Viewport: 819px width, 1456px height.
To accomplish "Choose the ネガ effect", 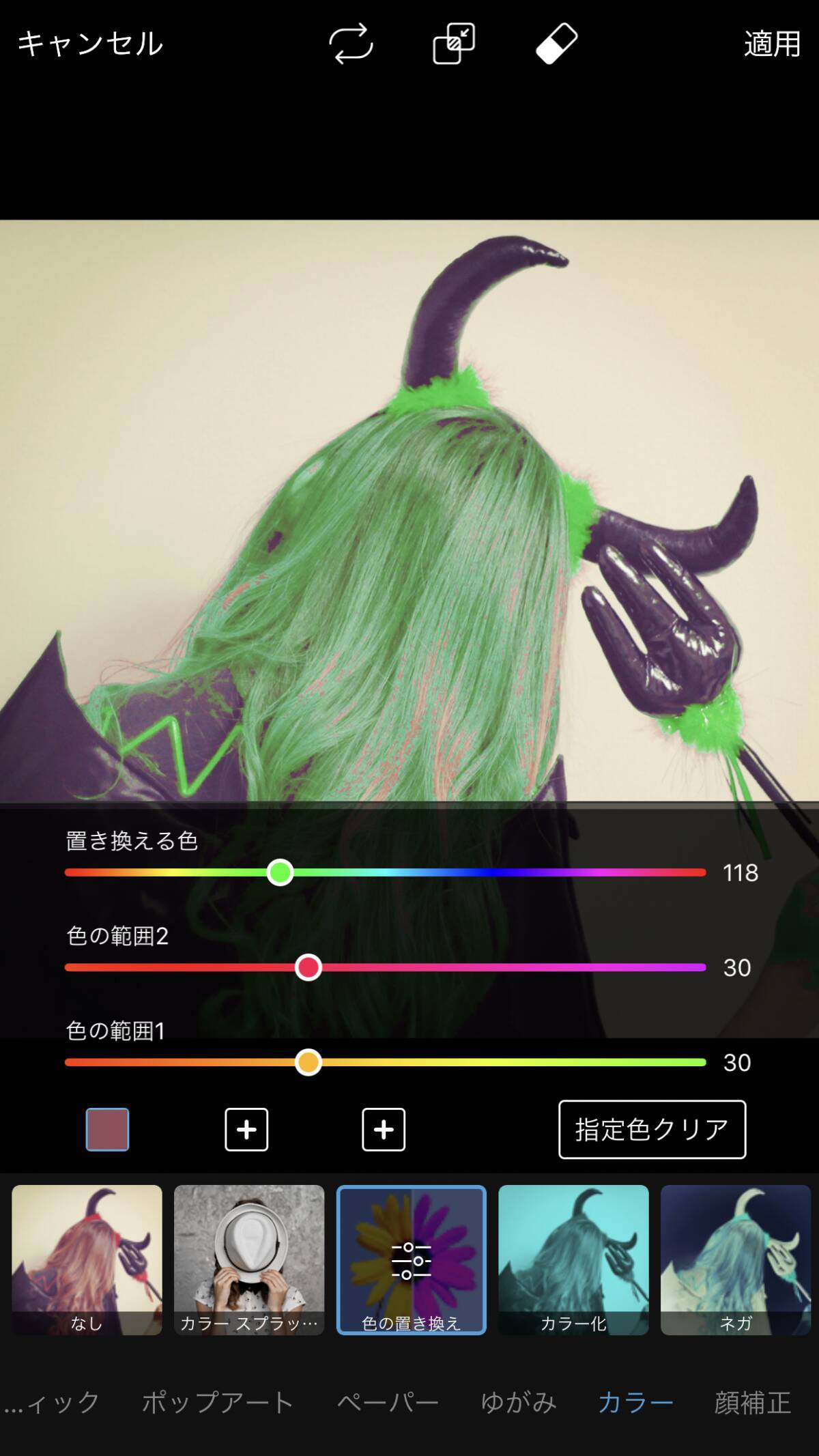I will tap(735, 1259).
